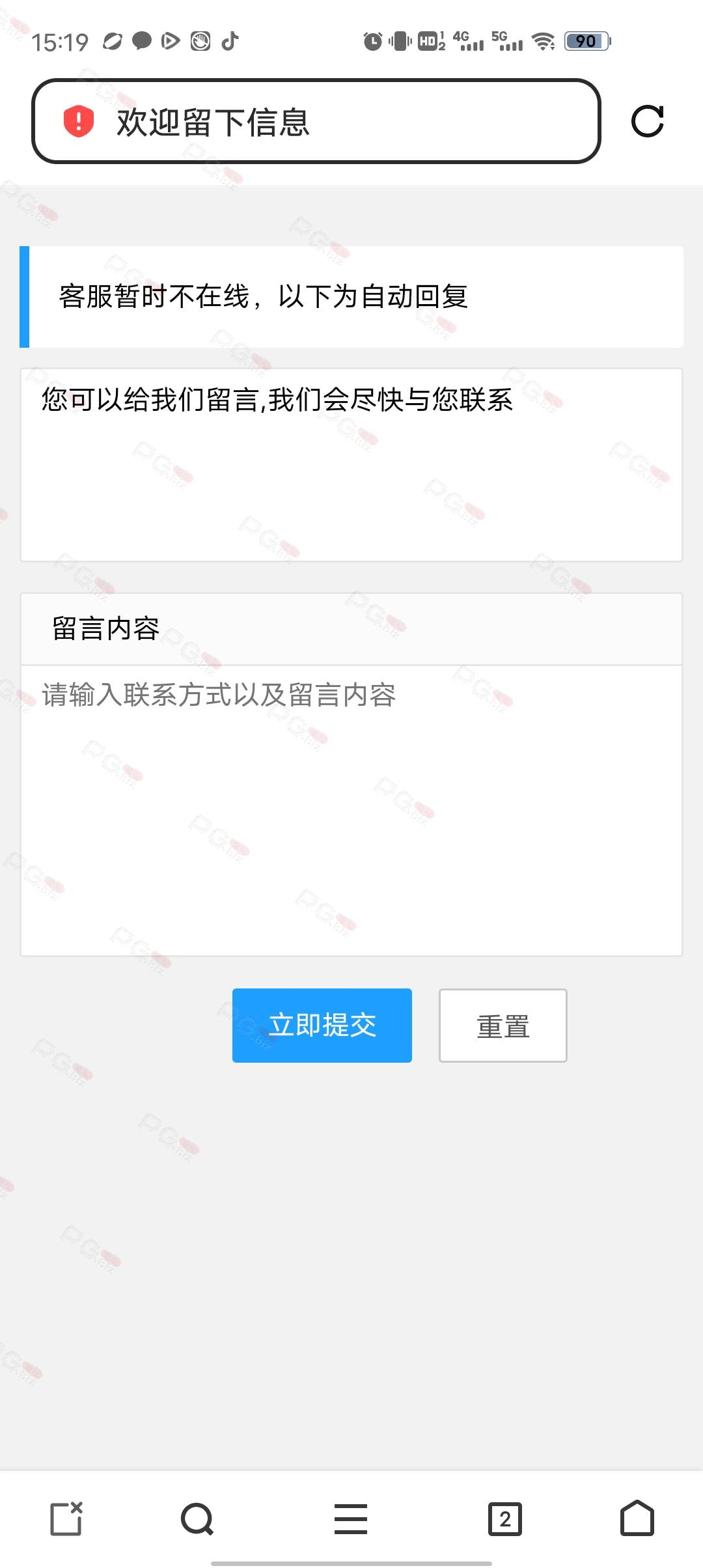Image resolution: width=703 pixels, height=1568 pixels.
Task: Submit the message with 立即提交
Action: pos(322,1026)
